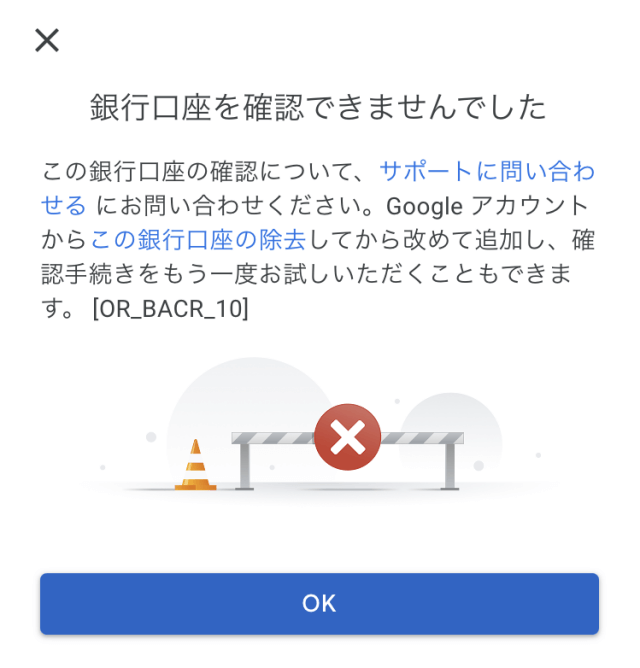Close the bank account error dialog
Viewport: 640px width, 668px height.
pos(47,40)
